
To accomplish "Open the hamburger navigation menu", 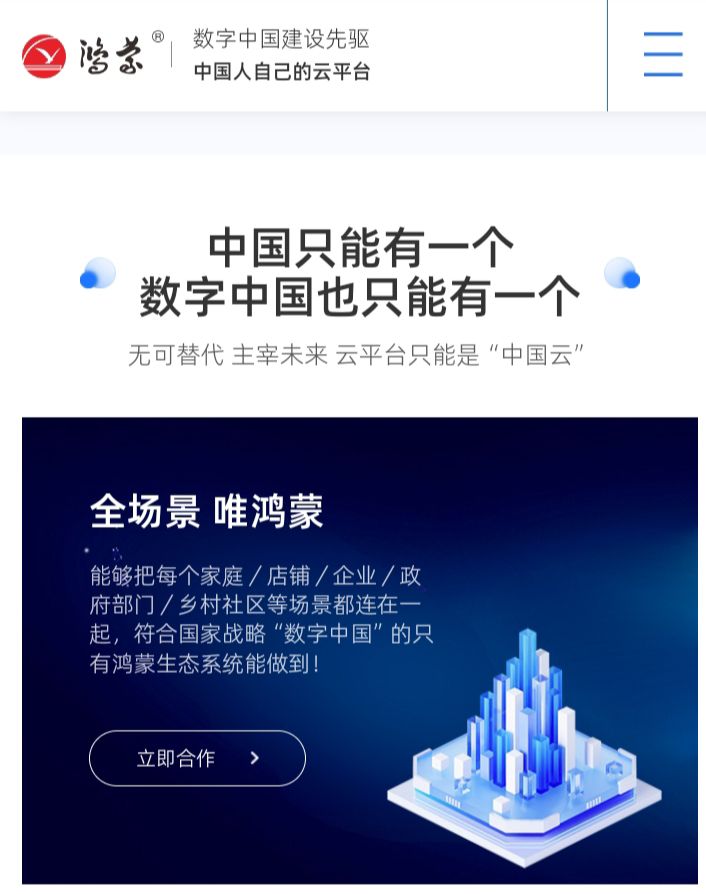I will (x=662, y=54).
